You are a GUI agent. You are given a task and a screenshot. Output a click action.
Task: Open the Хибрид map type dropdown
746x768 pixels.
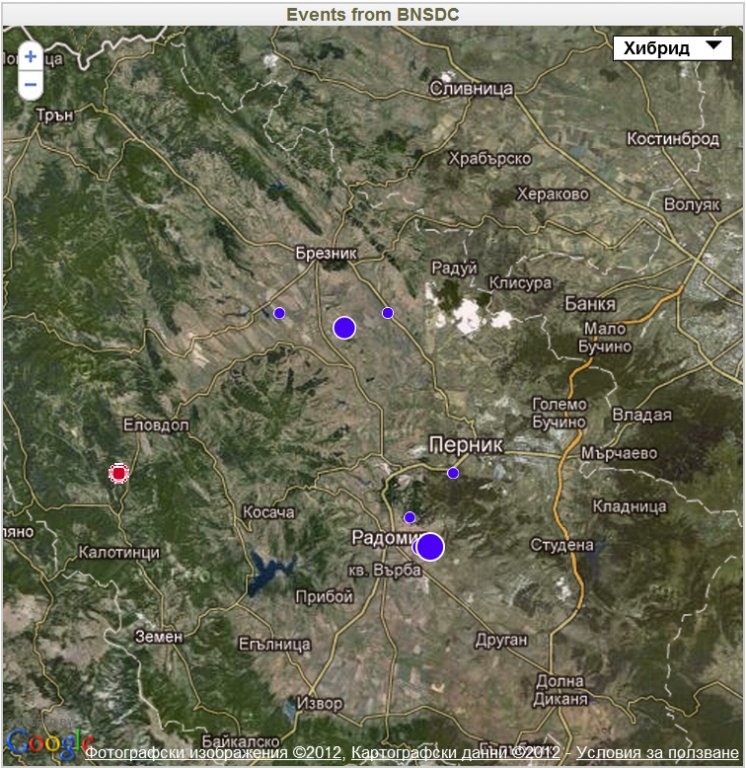(x=672, y=47)
